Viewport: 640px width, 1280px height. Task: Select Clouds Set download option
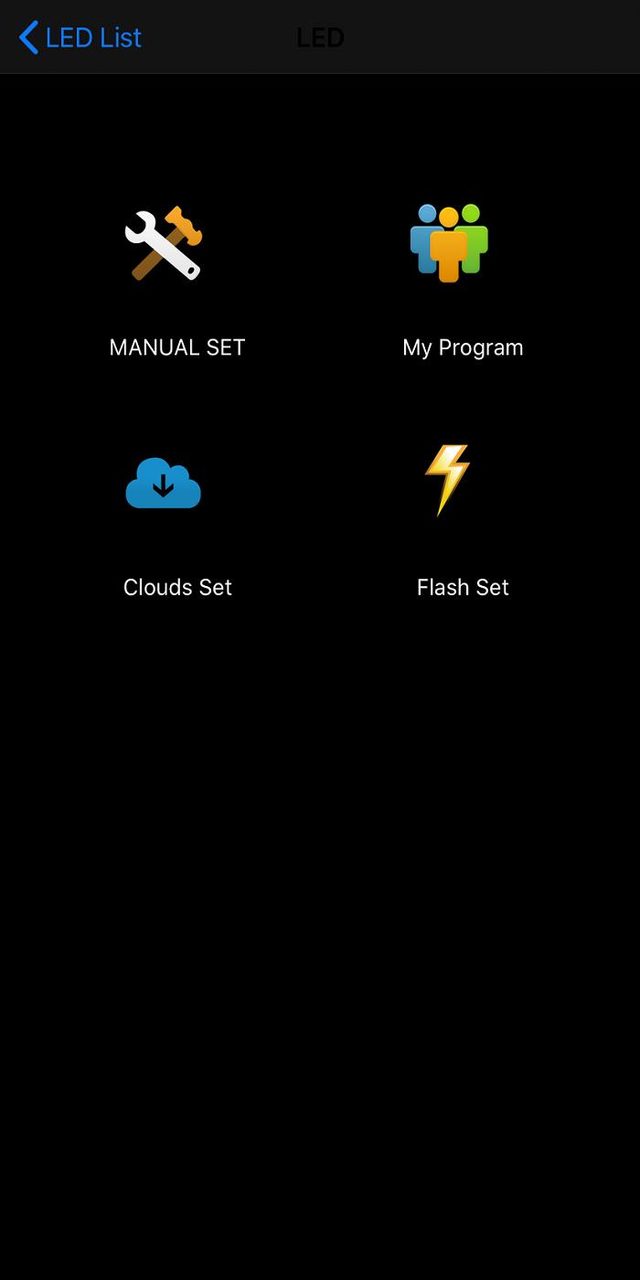164,484
